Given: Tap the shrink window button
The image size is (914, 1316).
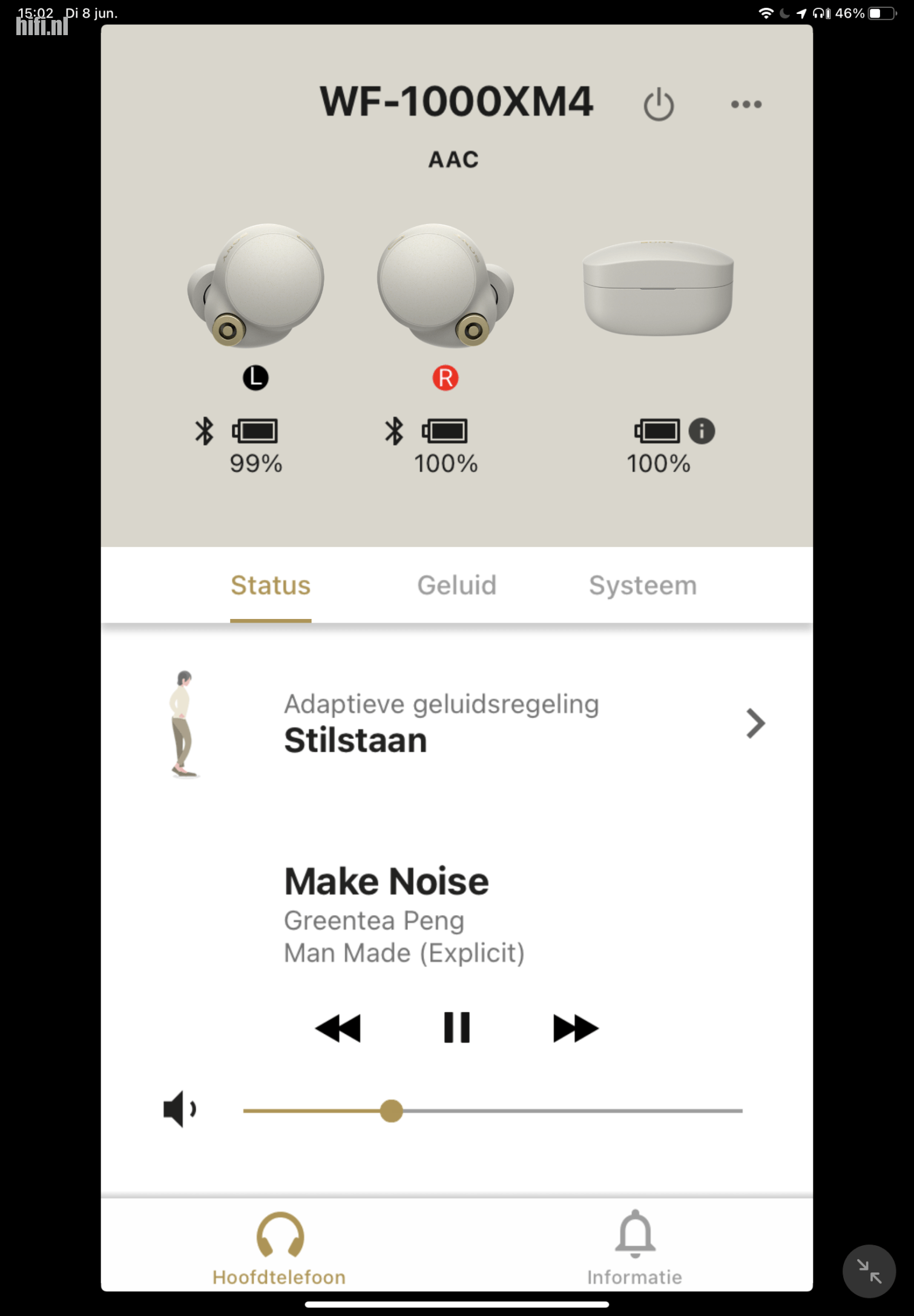Looking at the screenshot, I should pos(869,1271).
